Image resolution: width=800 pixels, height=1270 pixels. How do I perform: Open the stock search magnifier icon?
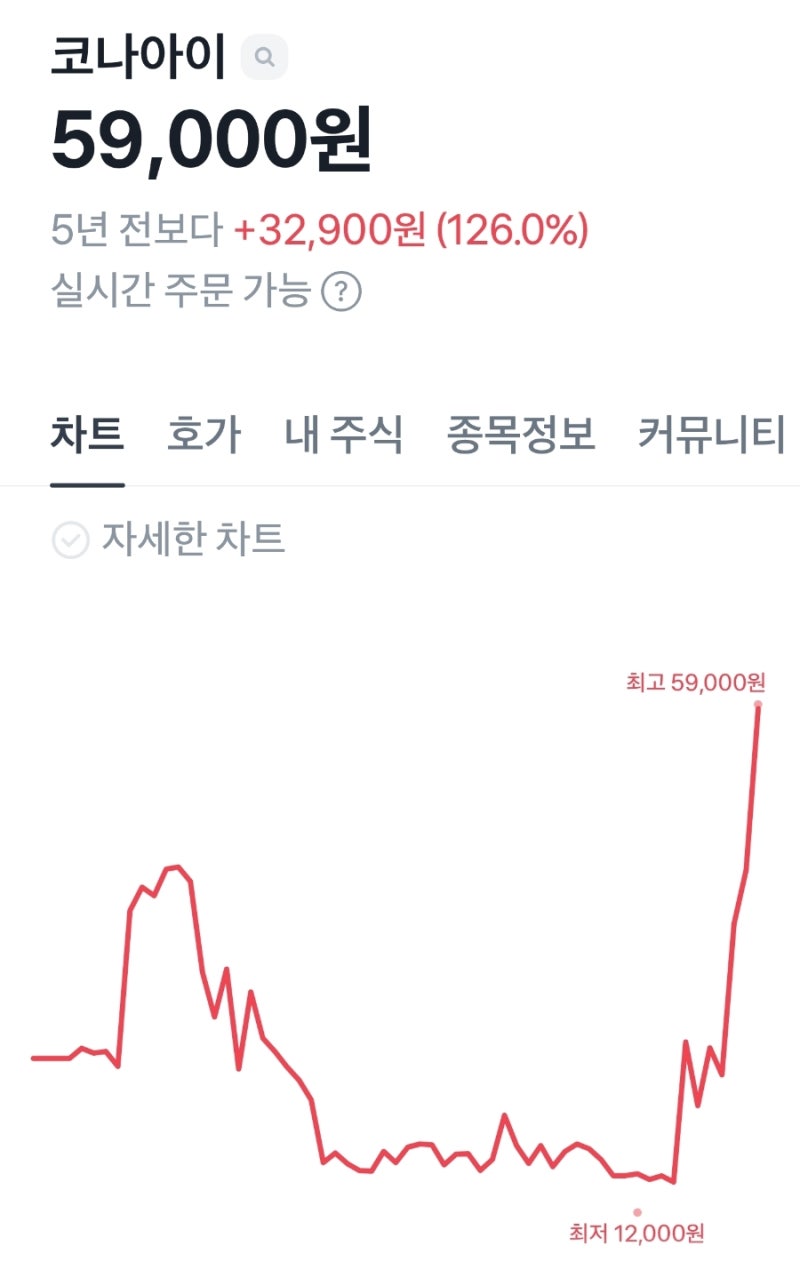point(263,57)
